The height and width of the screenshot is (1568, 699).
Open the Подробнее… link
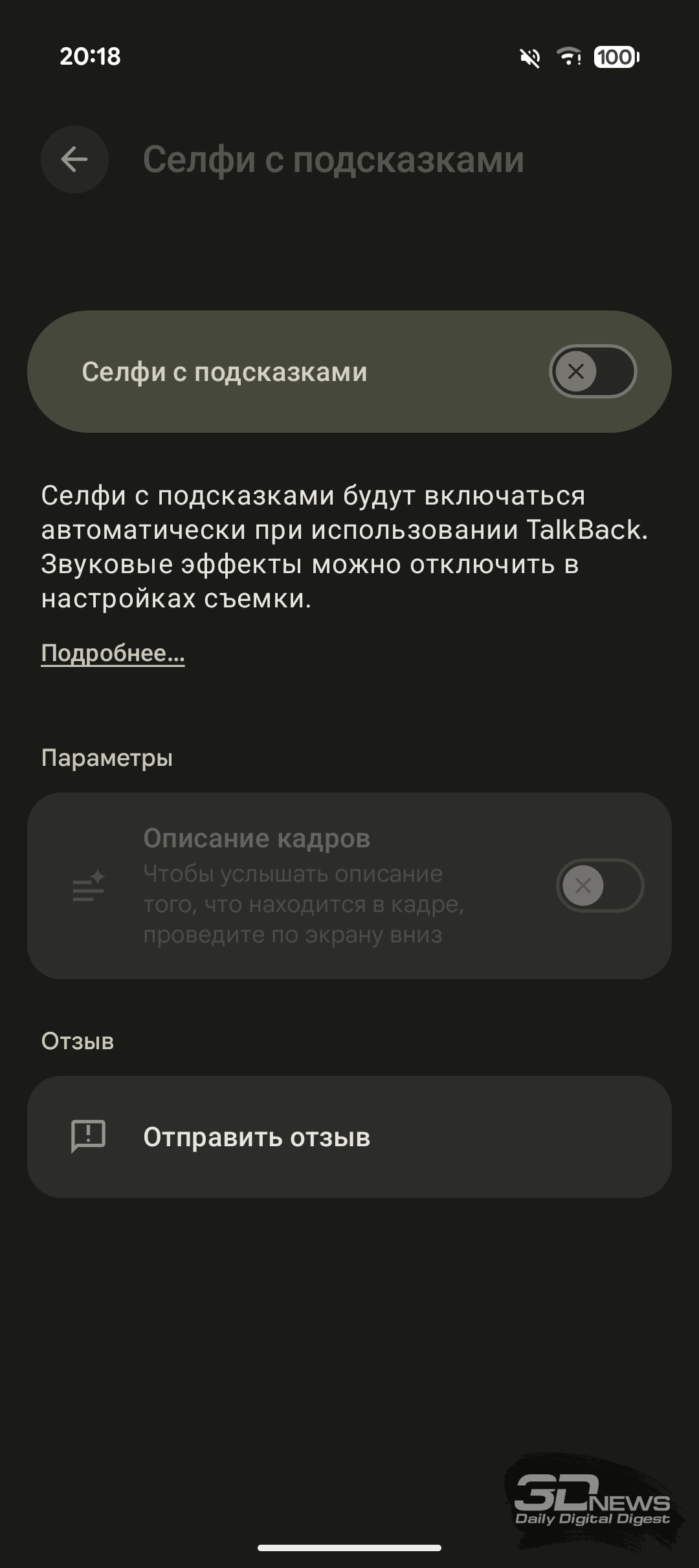tap(113, 653)
